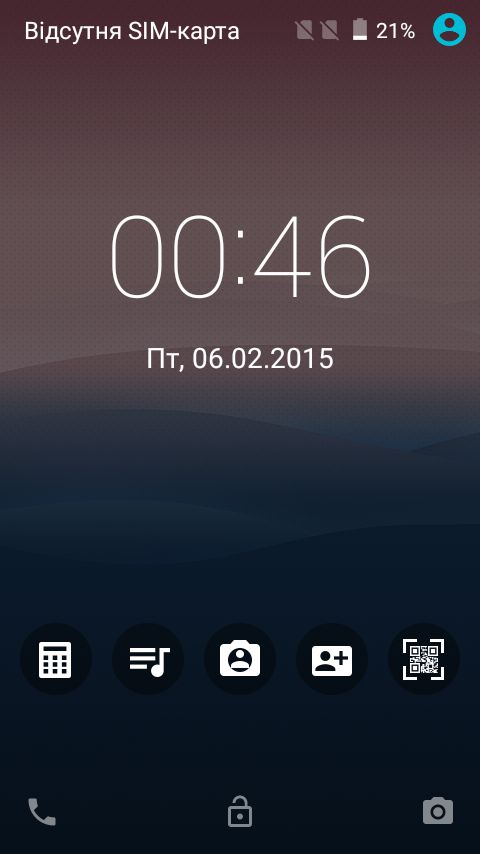This screenshot has height=854, width=480.
Task: Open the music playlist shortcut
Action: coord(148,659)
